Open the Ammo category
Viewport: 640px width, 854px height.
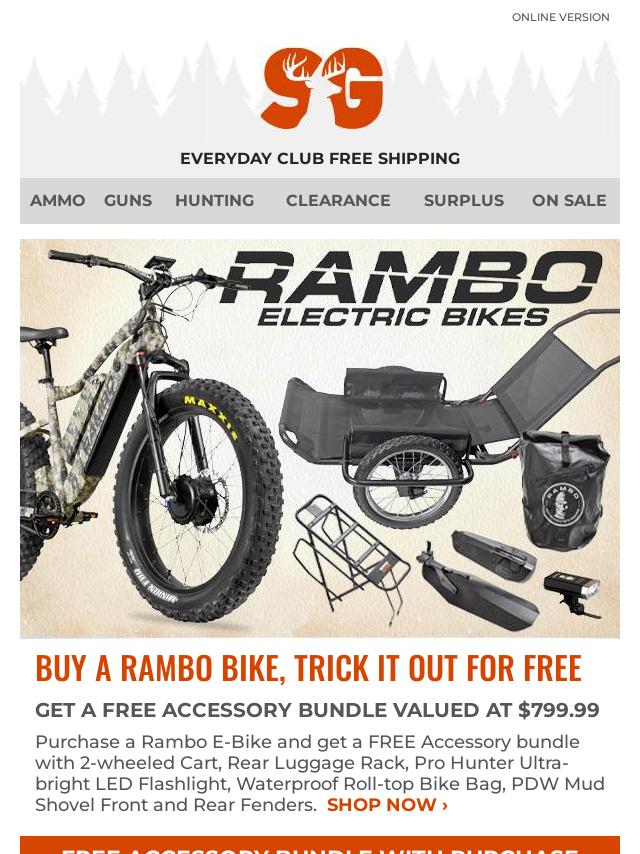click(x=58, y=200)
